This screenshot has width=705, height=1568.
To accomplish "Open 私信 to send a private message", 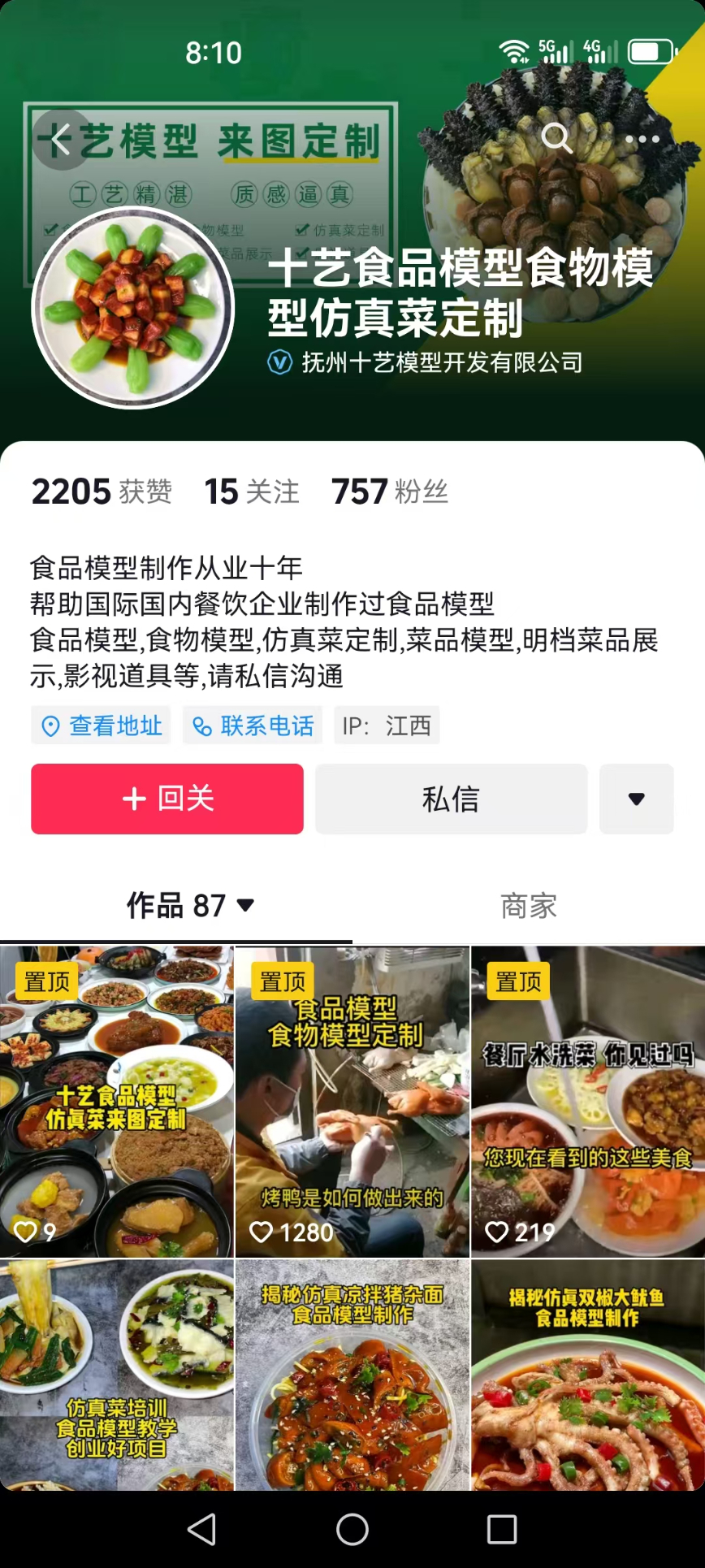I will tap(451, 799).
